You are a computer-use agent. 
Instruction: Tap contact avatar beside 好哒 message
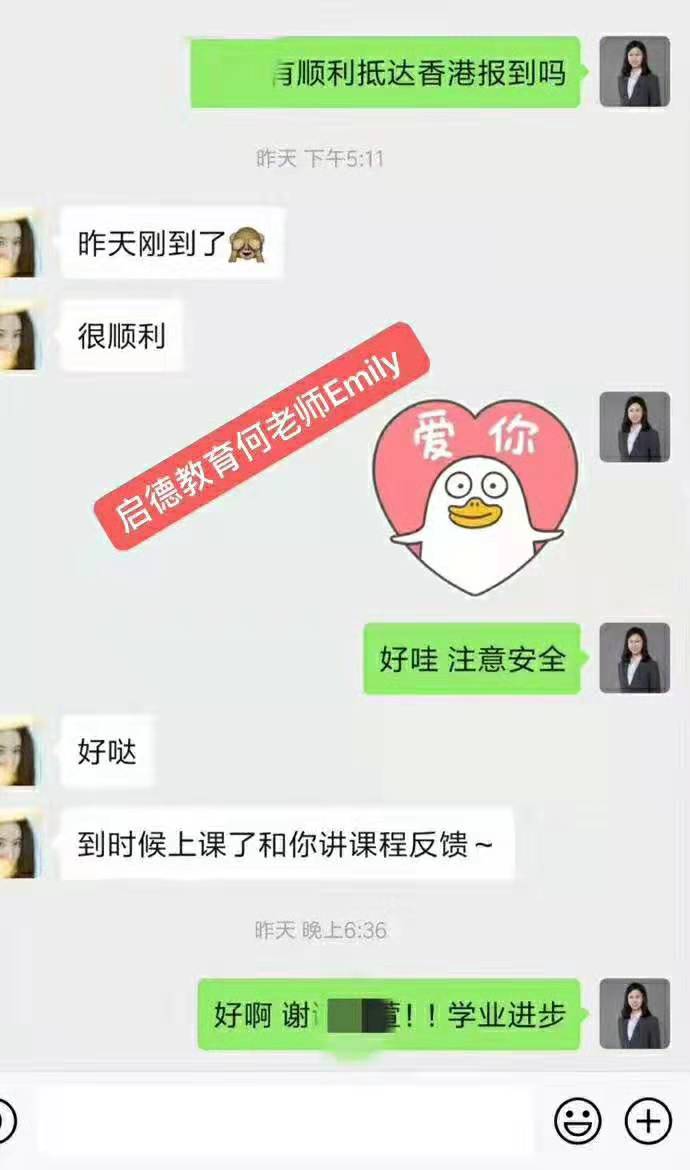(18, 751)
